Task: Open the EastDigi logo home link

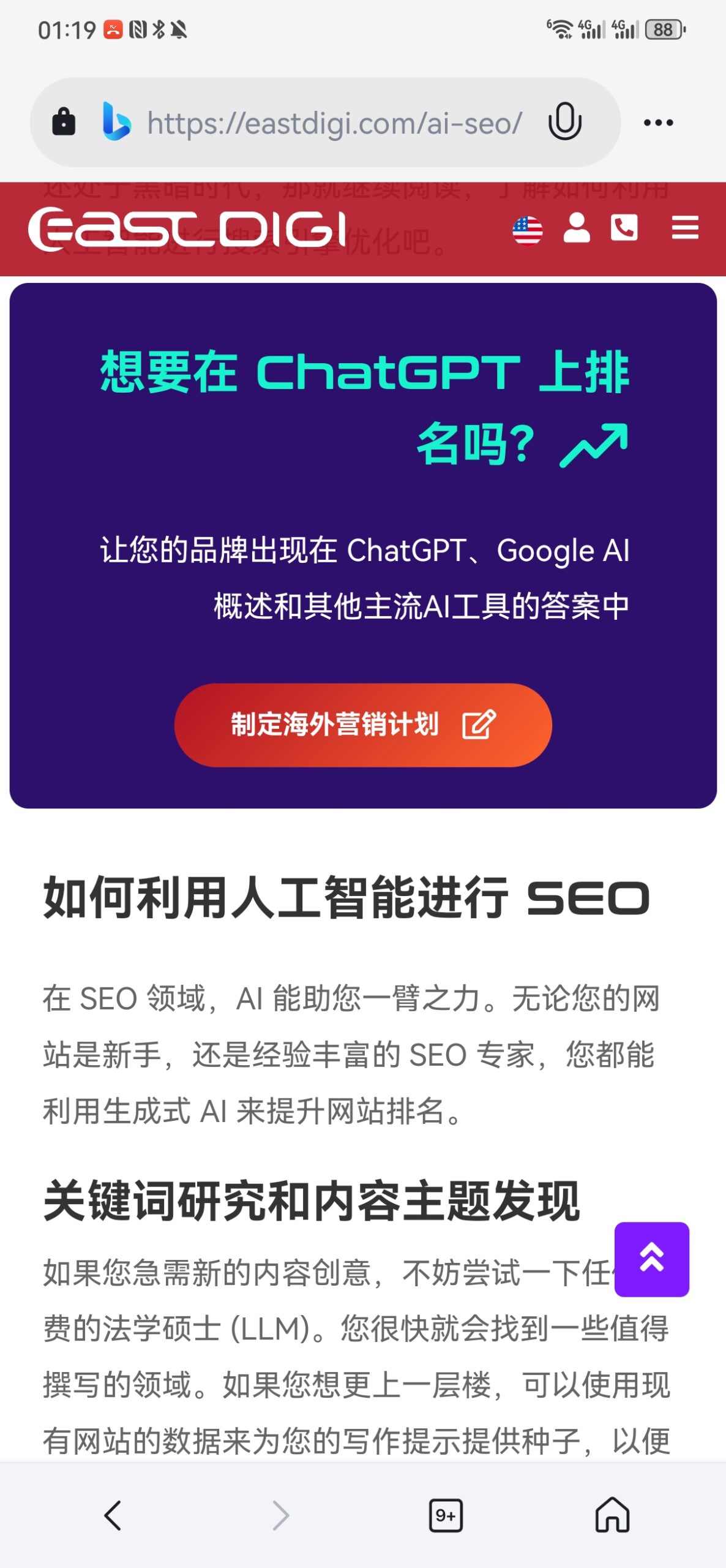Action: pyautogui.click(x=187, y=230)
